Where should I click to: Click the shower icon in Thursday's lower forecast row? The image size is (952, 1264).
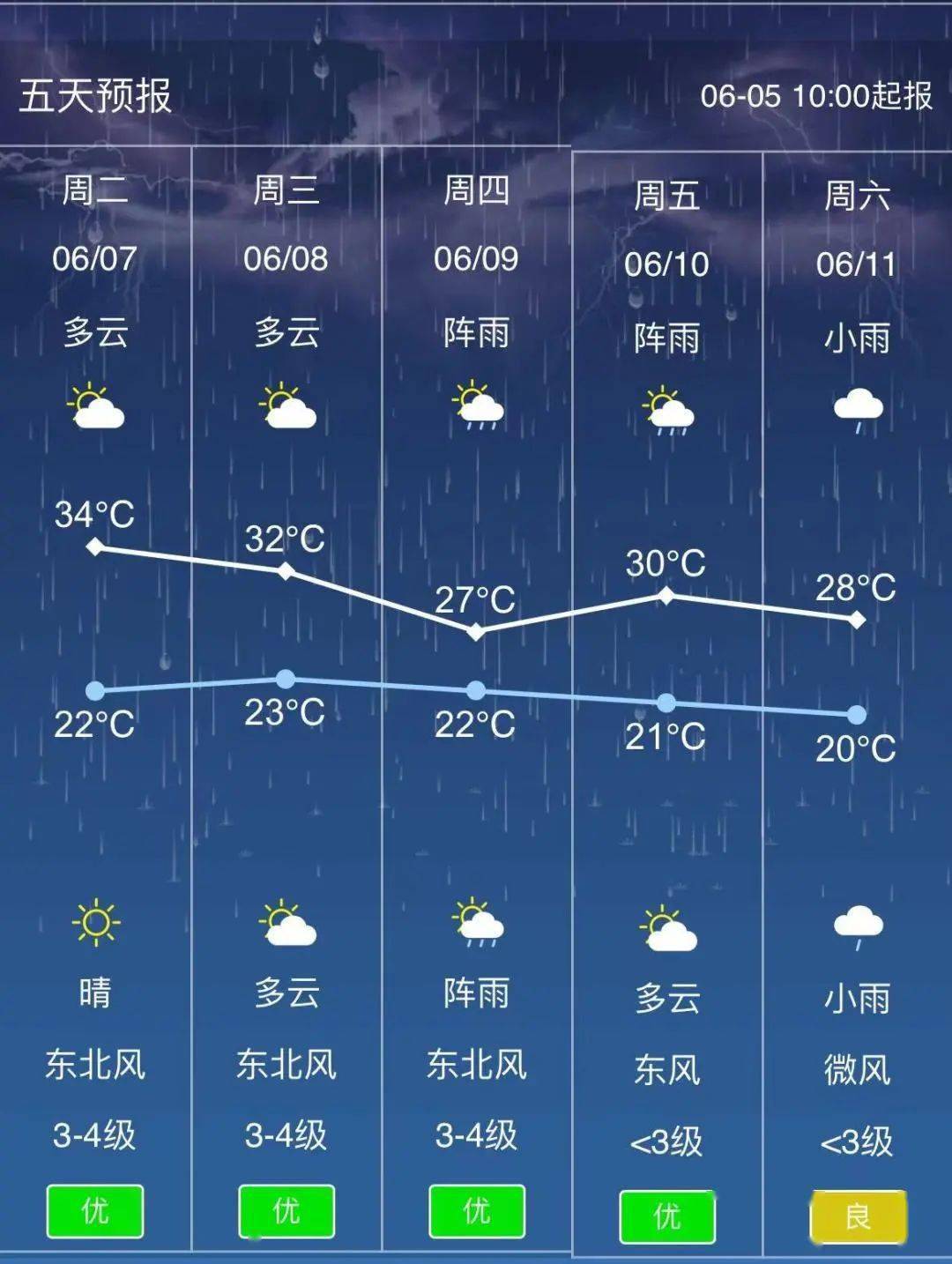point(476,922)
